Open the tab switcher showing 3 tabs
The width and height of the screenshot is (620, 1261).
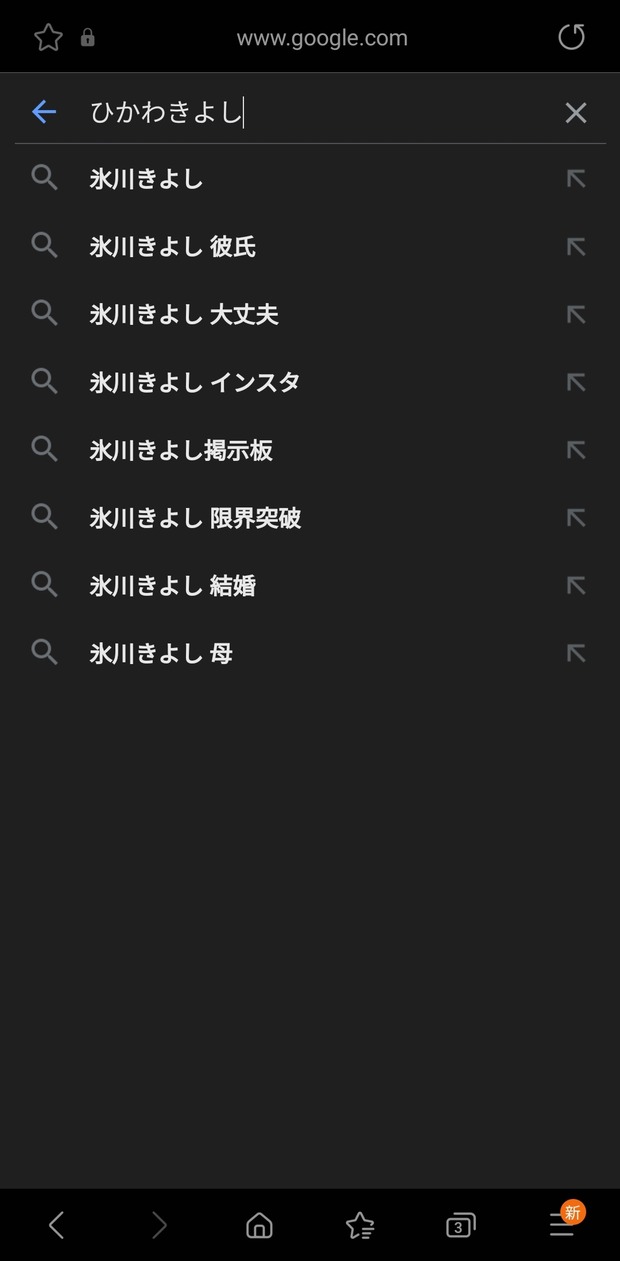pyautogui.click(x=460, y=1225)
